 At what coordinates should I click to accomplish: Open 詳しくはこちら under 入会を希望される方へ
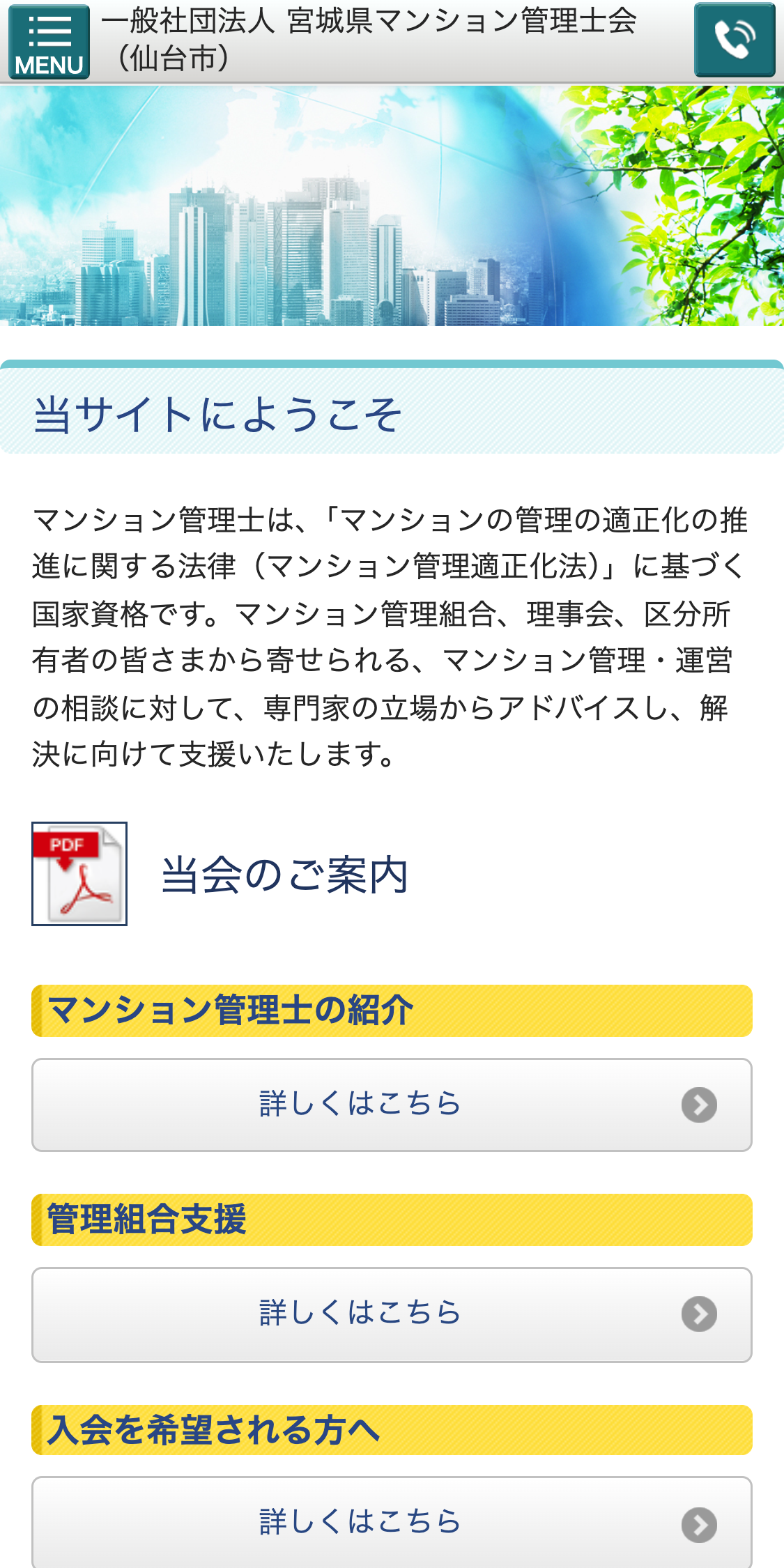pyautogui.click(x=392, y=1523)
